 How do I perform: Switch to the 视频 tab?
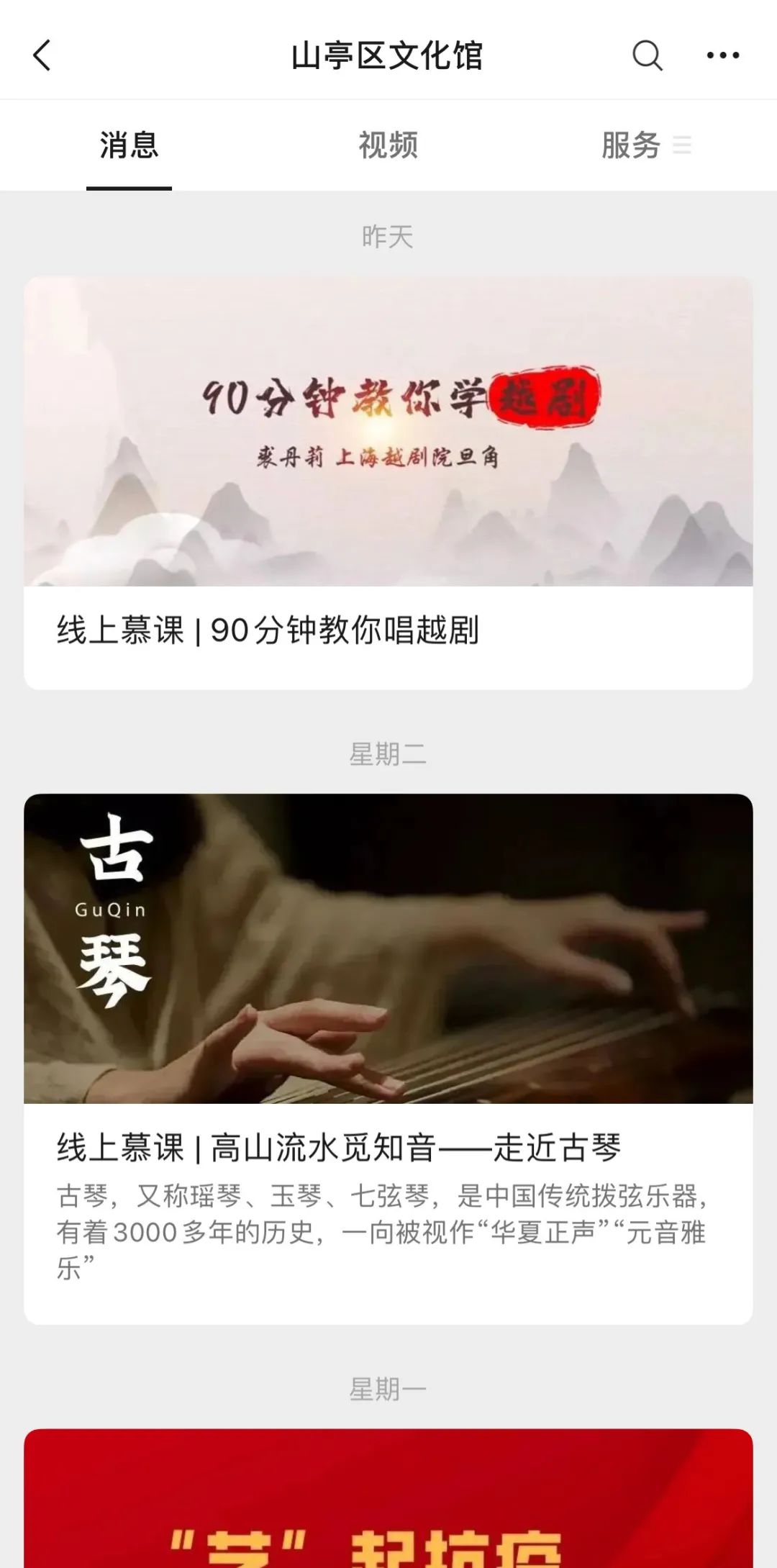(x=388, y=145)
